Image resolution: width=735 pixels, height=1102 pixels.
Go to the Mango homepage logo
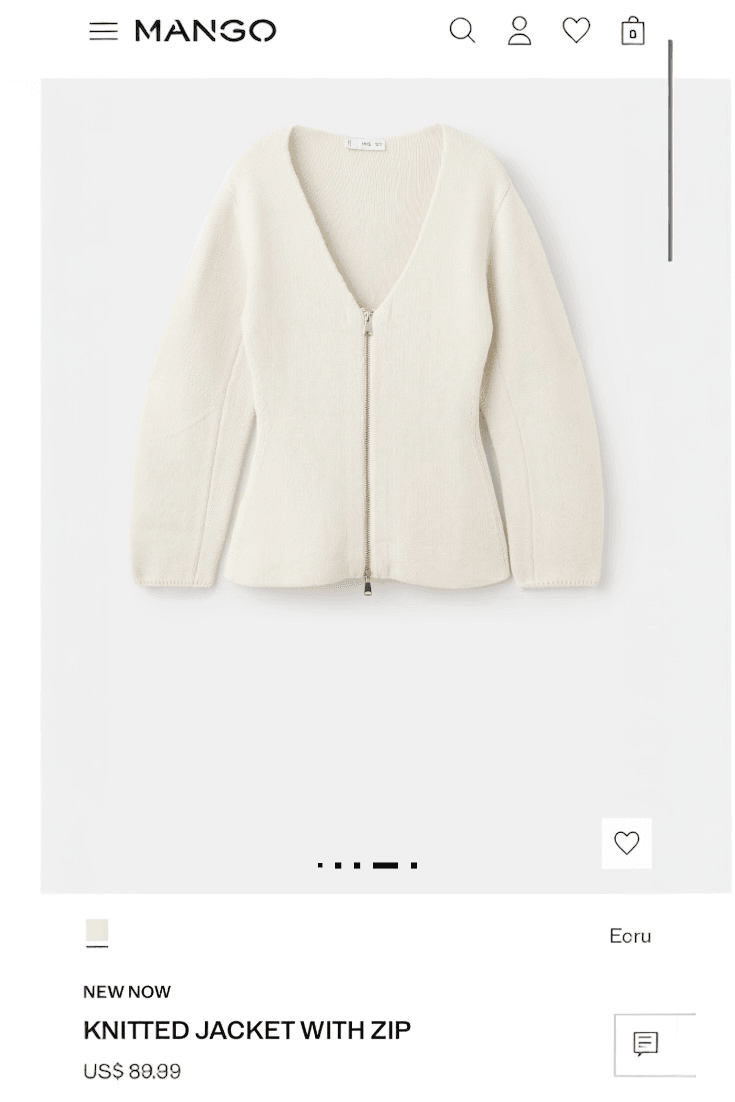pyautogui.click(x=205, y=31)
